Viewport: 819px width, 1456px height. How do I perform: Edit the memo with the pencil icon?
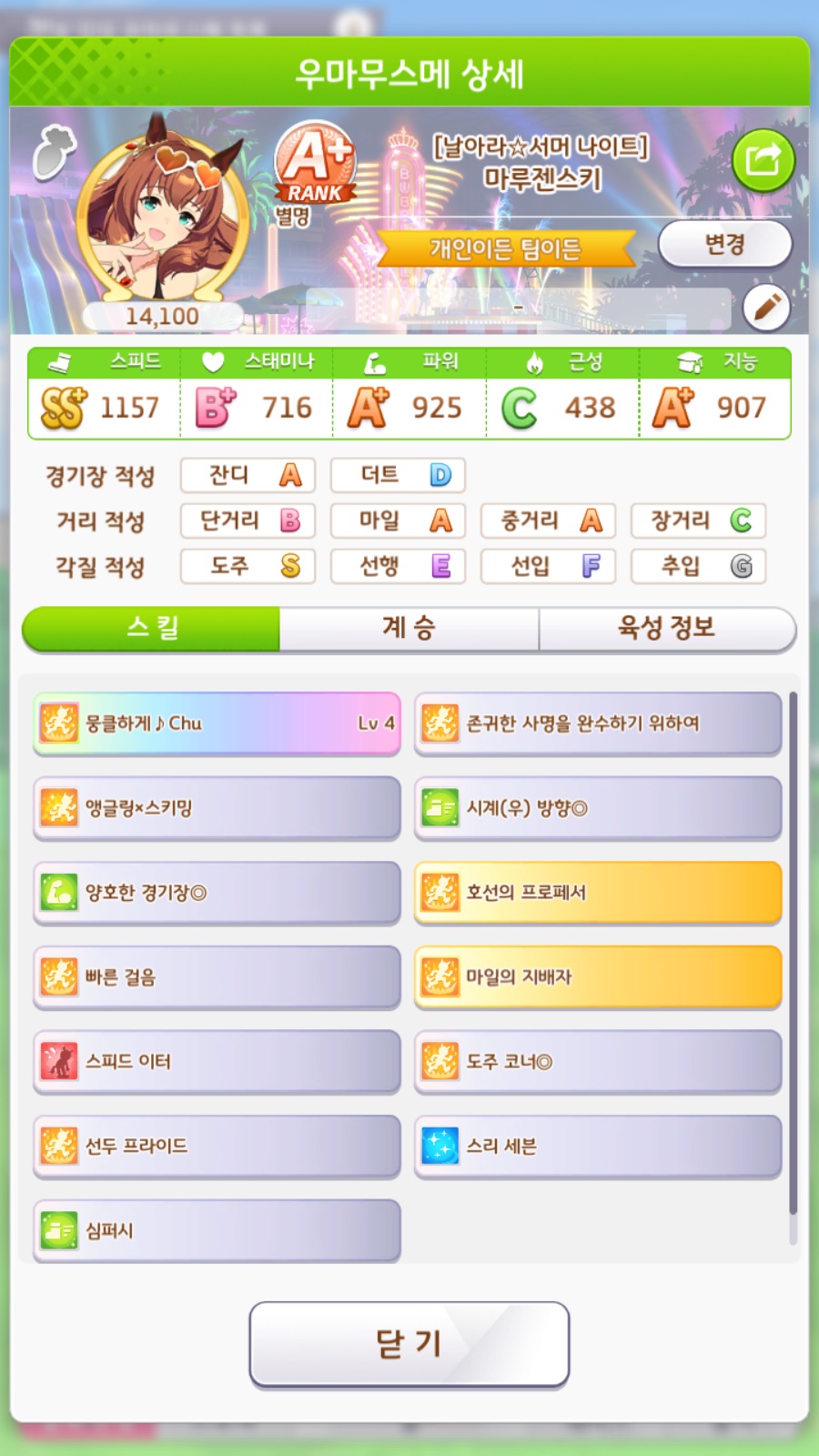(766, 308)
